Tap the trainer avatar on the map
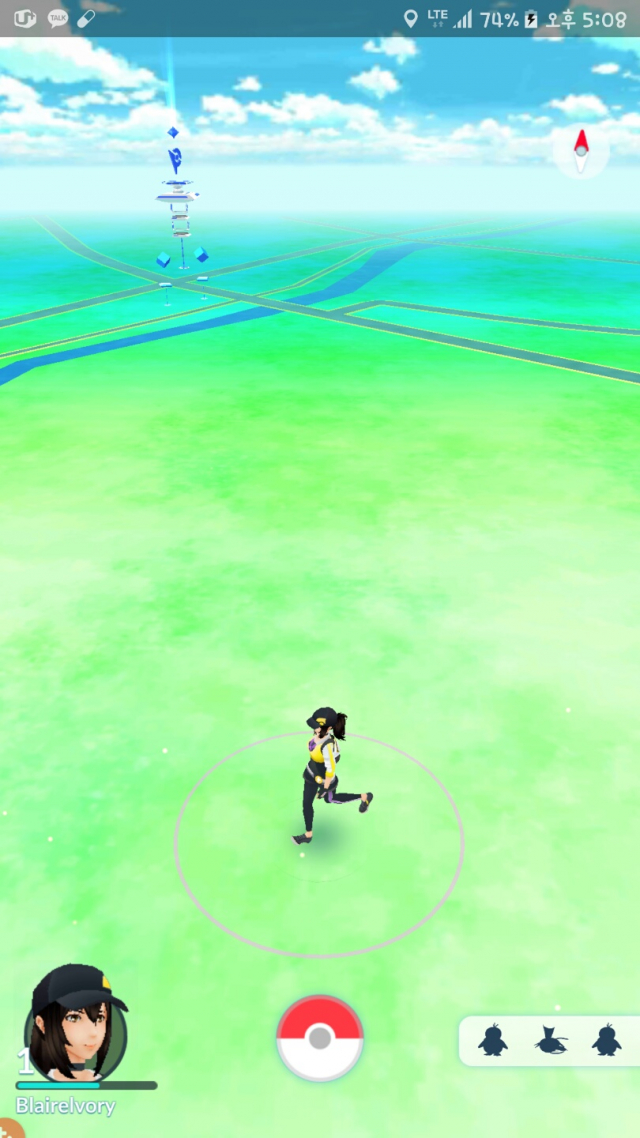This screenshot has width=640, height=1138. 327,776
